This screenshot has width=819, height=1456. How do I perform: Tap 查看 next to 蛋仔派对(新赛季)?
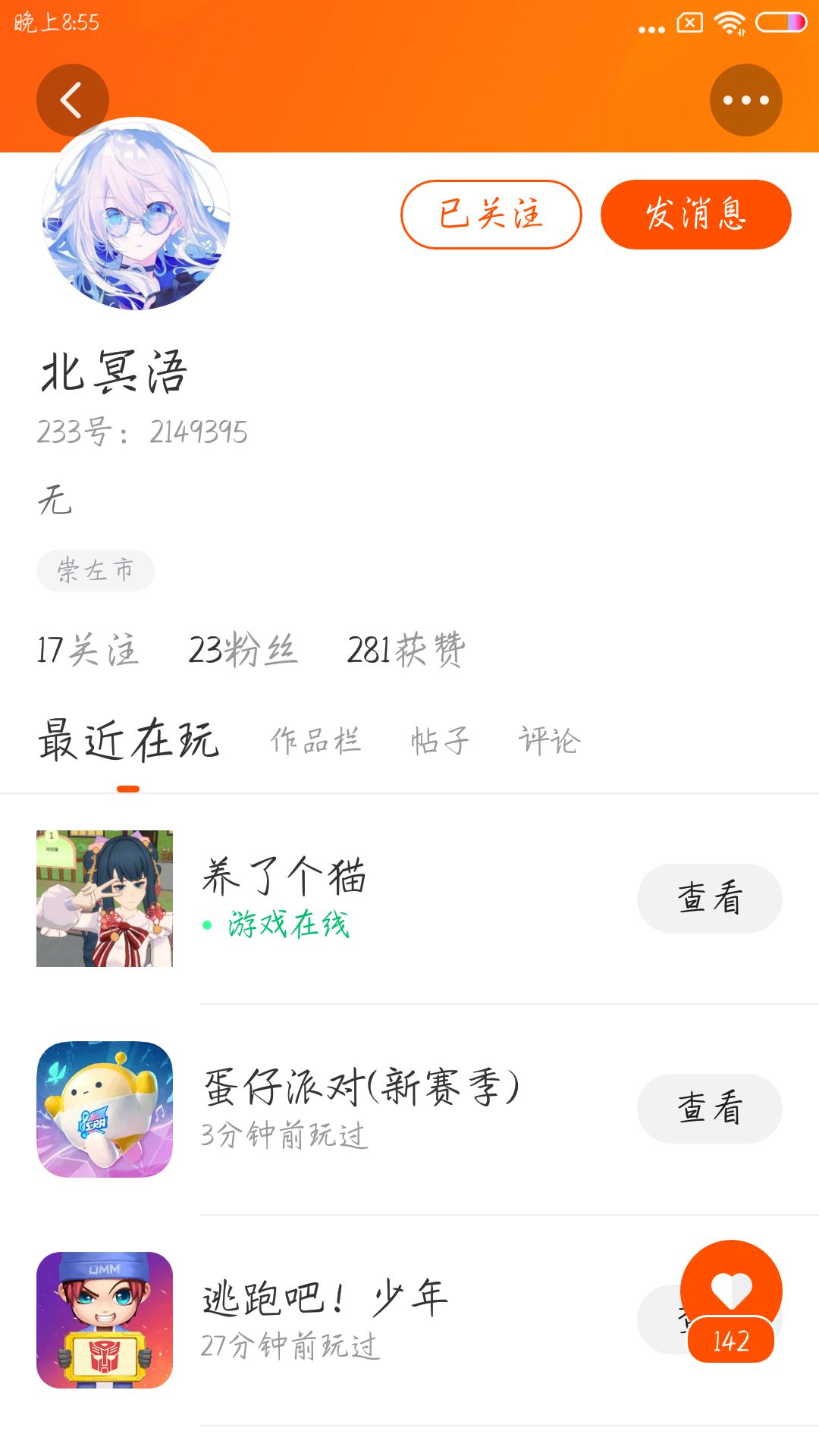[709, 1108]
